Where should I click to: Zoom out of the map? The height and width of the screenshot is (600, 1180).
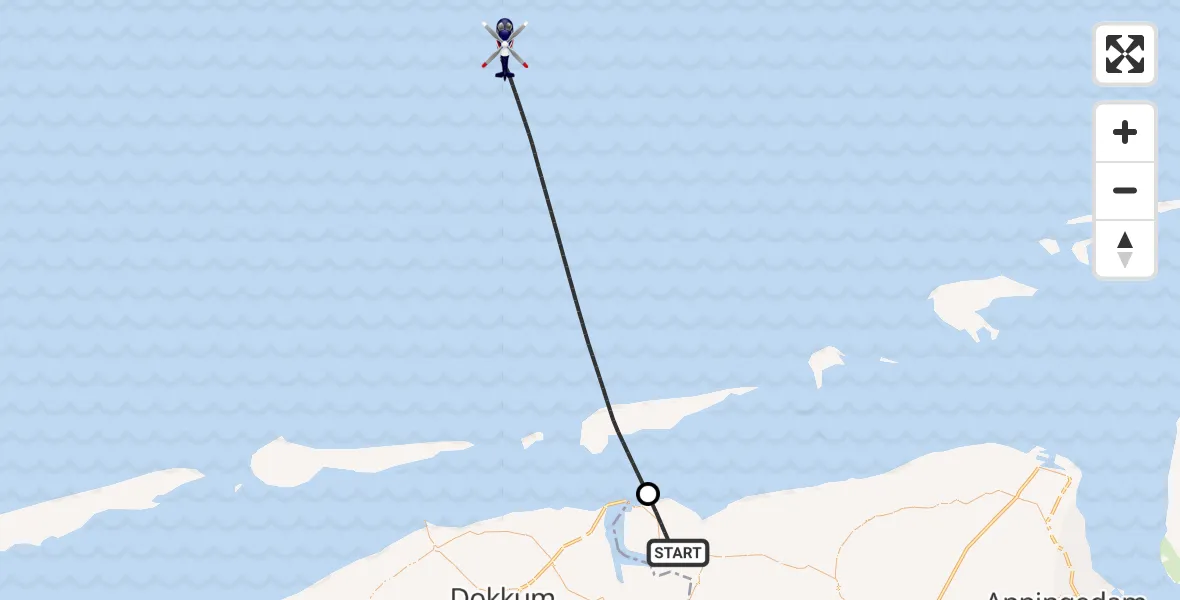[1124, 190]
